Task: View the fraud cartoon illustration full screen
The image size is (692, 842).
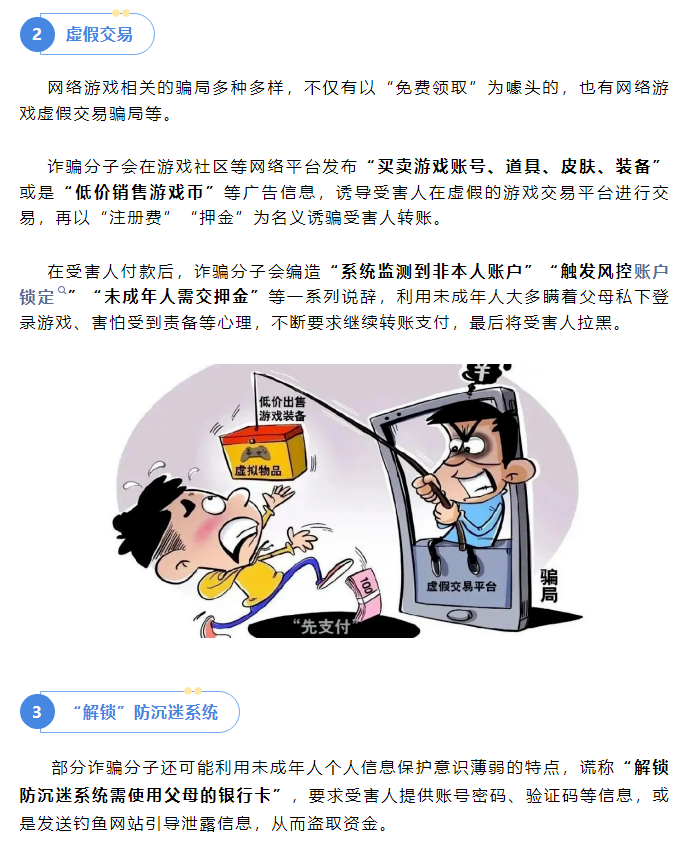Action: click(x=345, y=500)
